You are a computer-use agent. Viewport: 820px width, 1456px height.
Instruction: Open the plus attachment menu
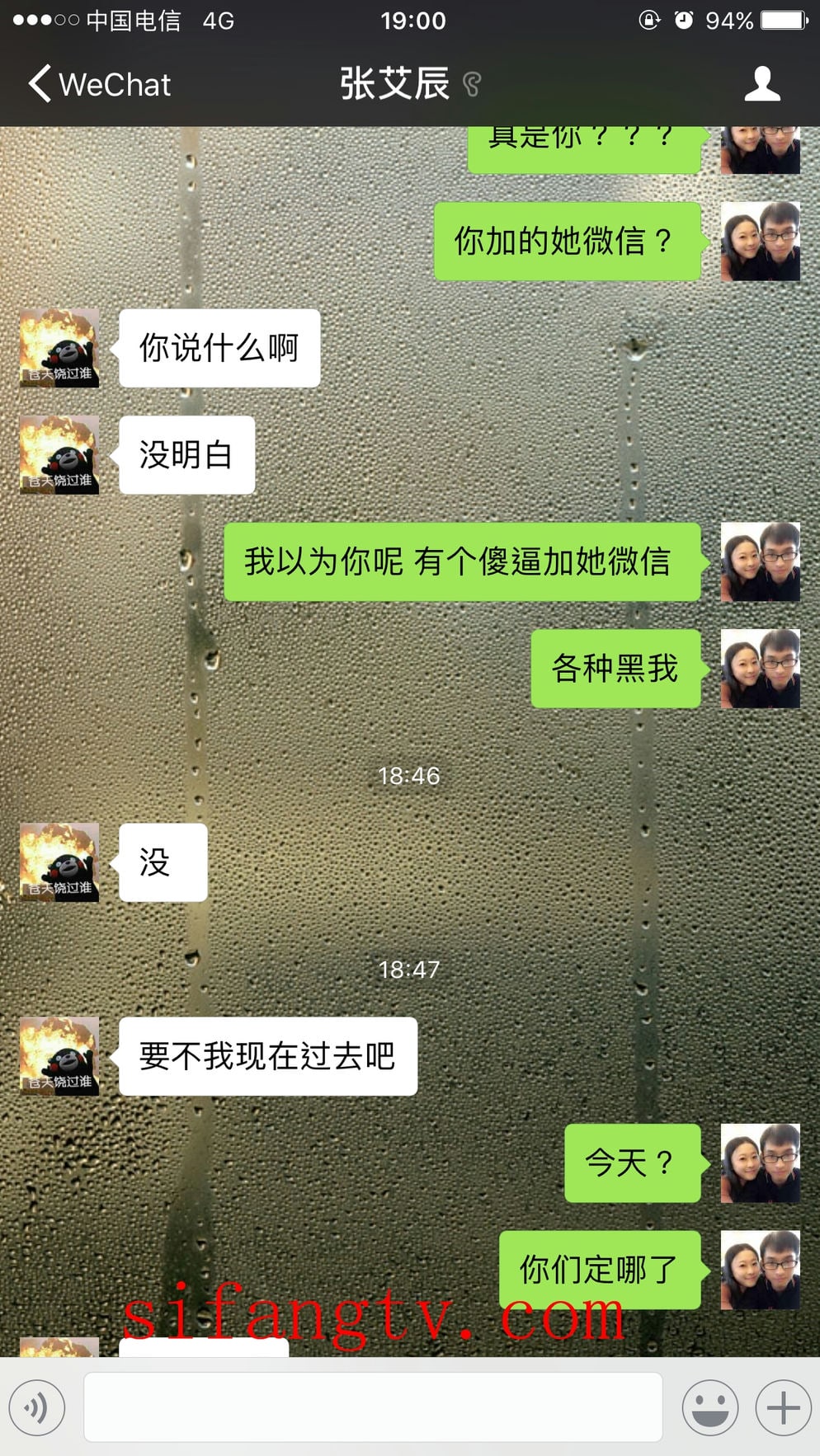[783, 1407]
